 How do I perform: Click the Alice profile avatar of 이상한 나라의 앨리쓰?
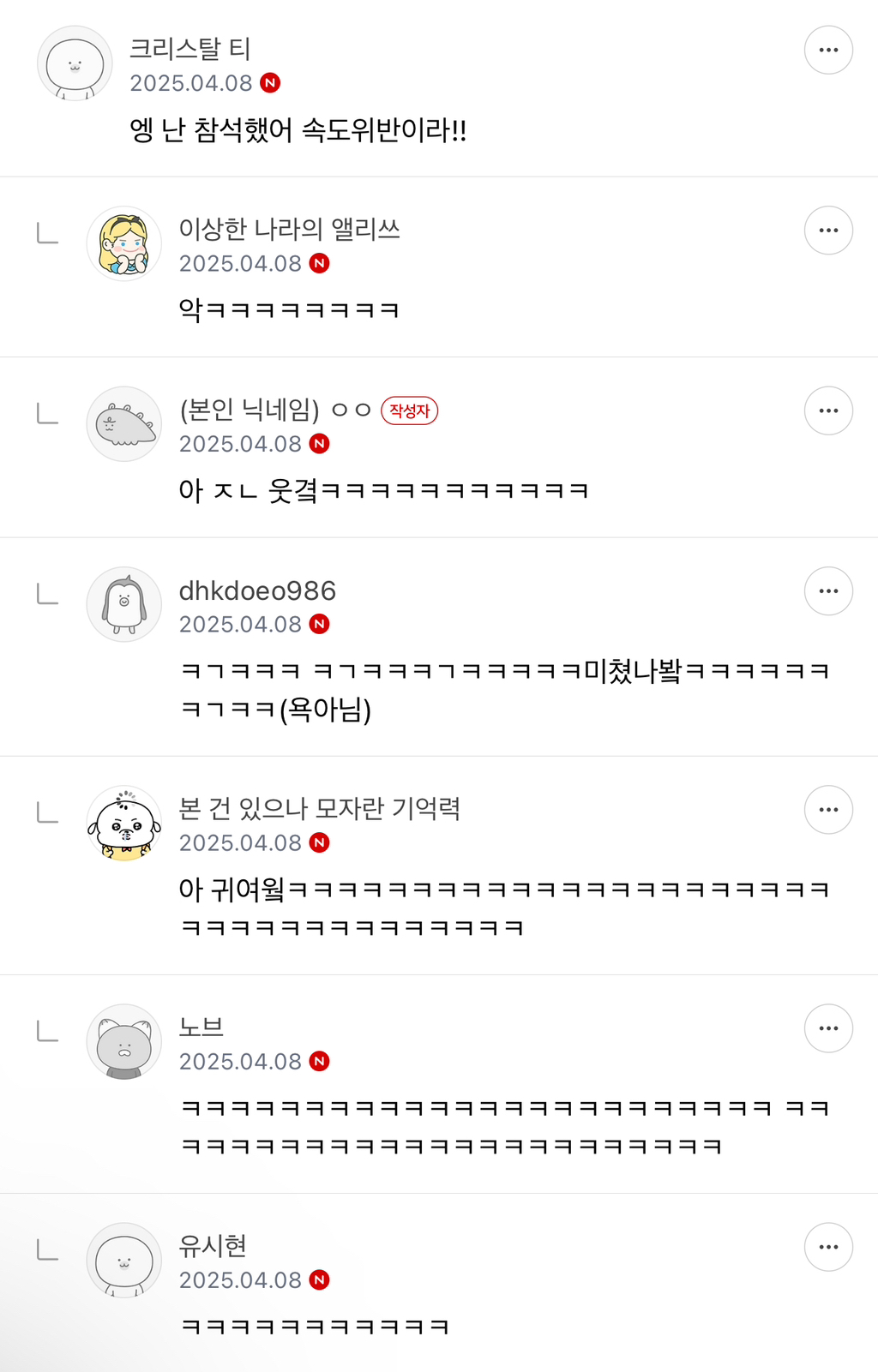[x=123, y=243]
